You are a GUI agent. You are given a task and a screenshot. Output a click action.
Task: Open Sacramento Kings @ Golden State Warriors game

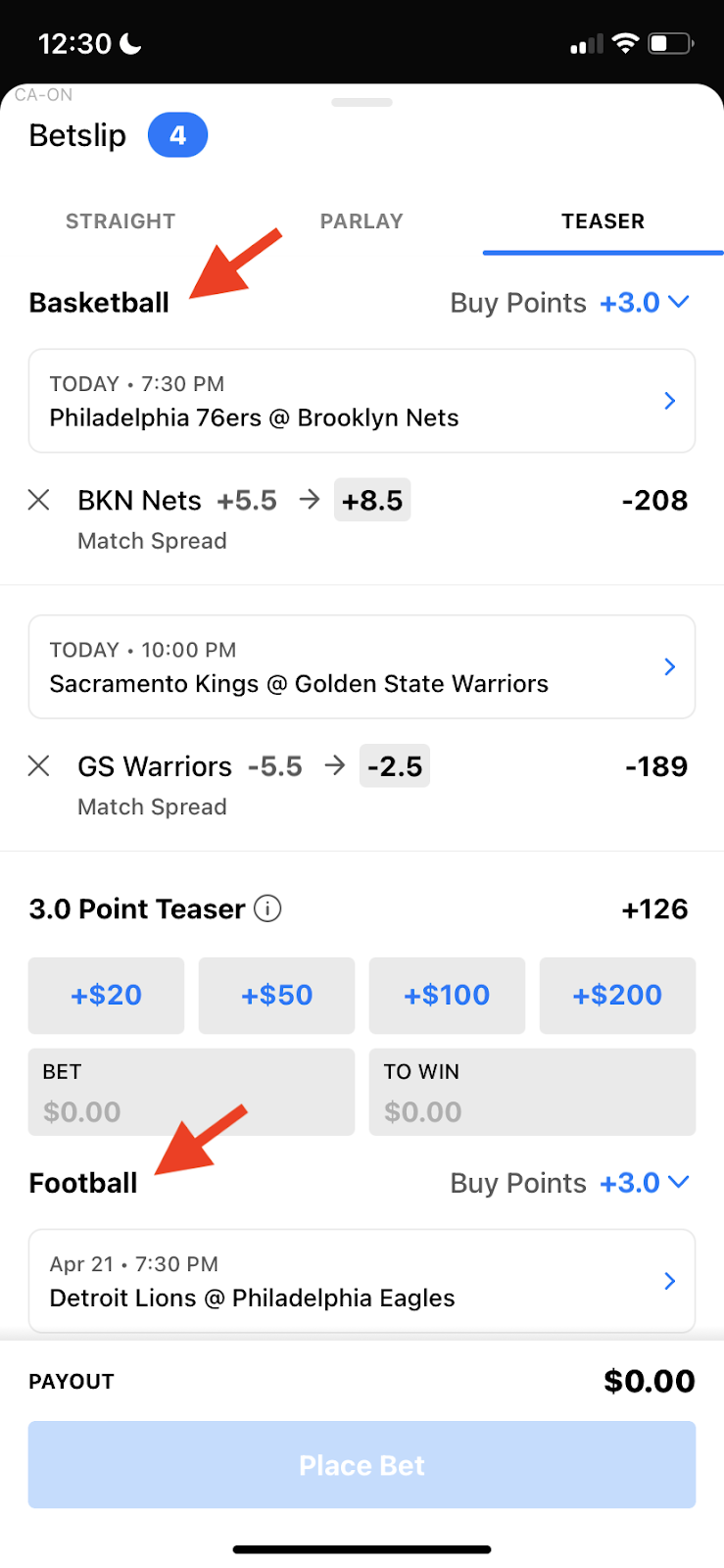click(x=362, y=666)
